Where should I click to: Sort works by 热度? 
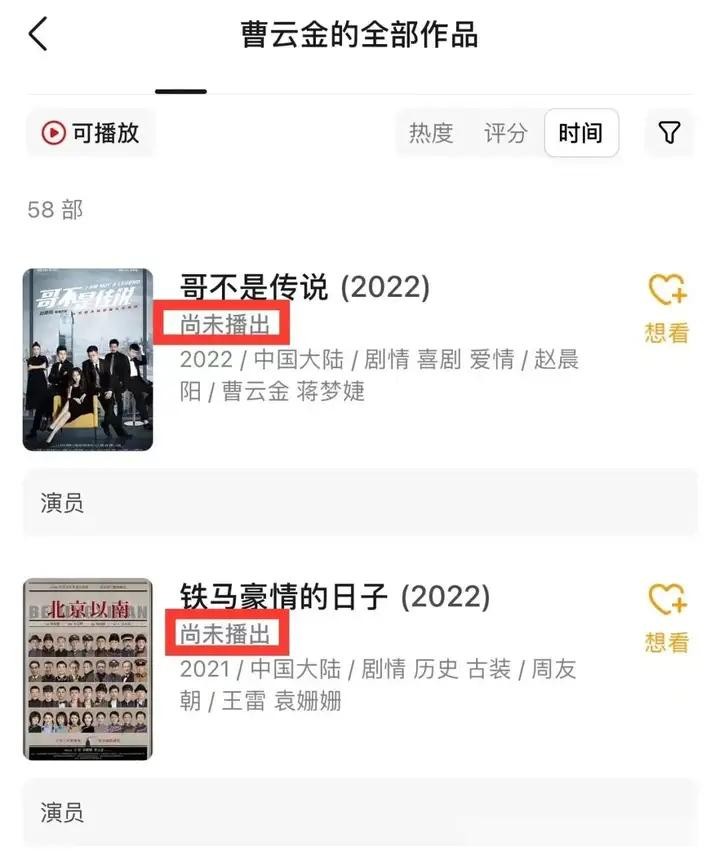coord(431,133)
